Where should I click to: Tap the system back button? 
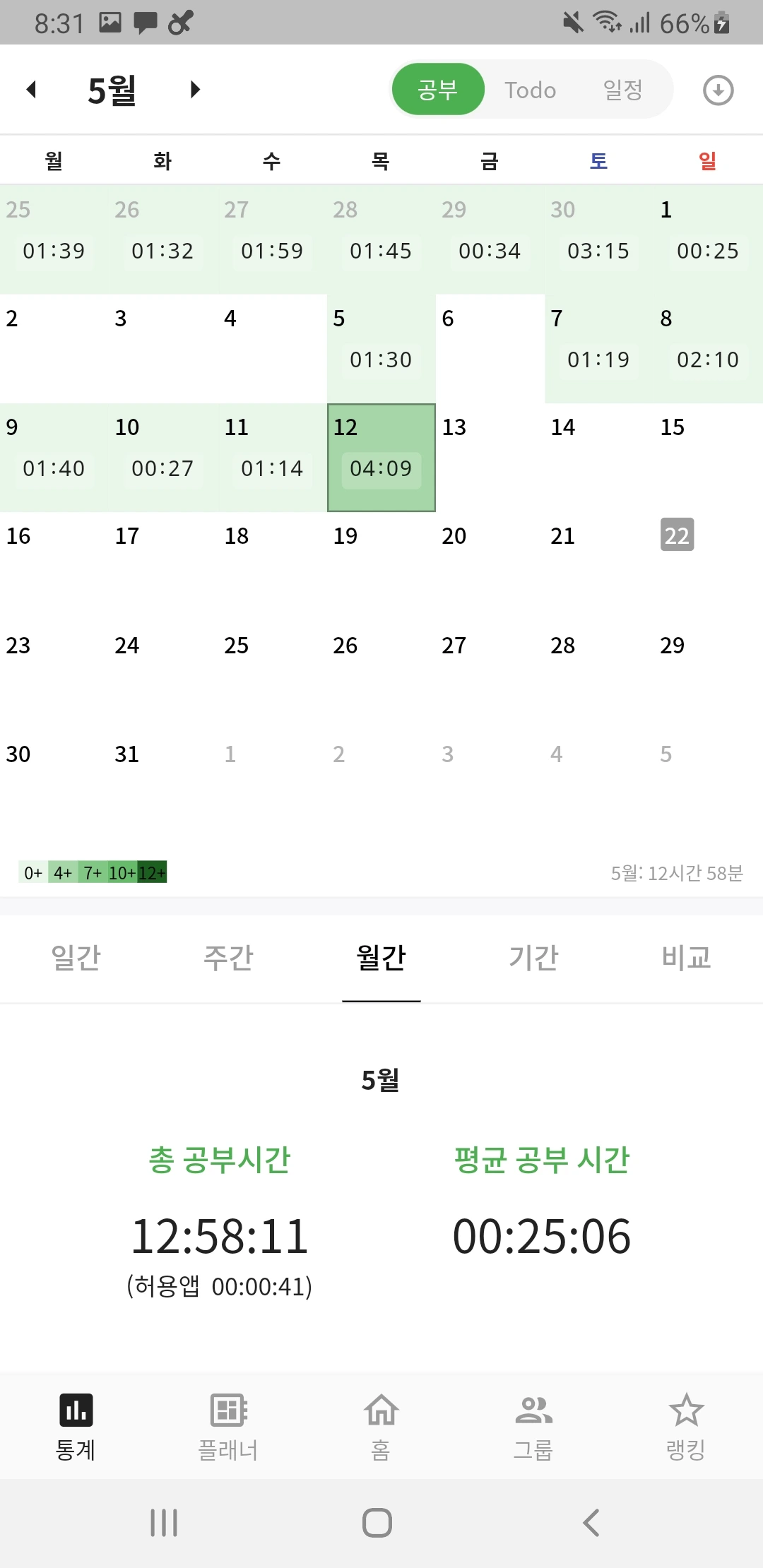[591, 1523]
